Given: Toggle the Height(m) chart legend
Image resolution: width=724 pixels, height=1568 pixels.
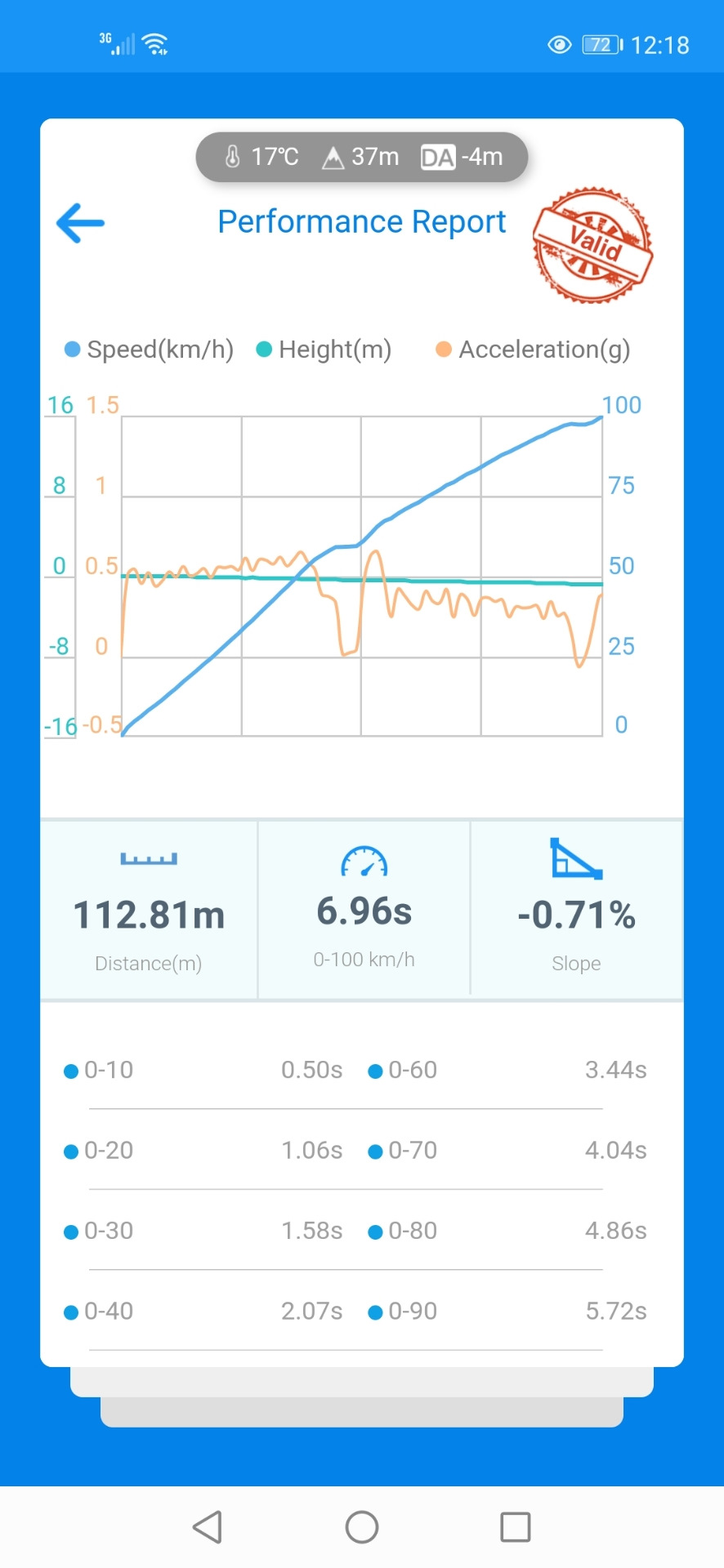Looking at the screenshot, I should pos(324,350).
